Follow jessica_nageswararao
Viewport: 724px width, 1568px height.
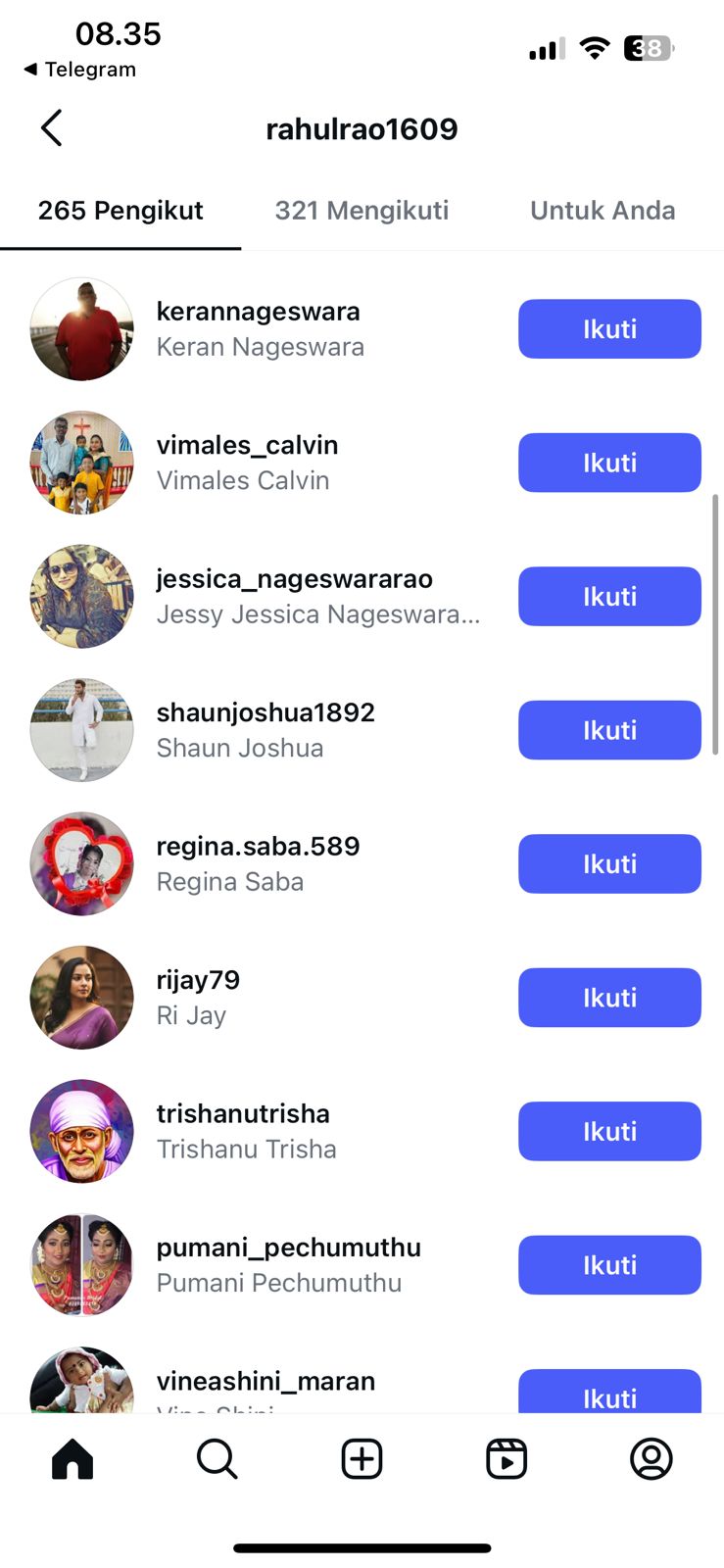609,596
